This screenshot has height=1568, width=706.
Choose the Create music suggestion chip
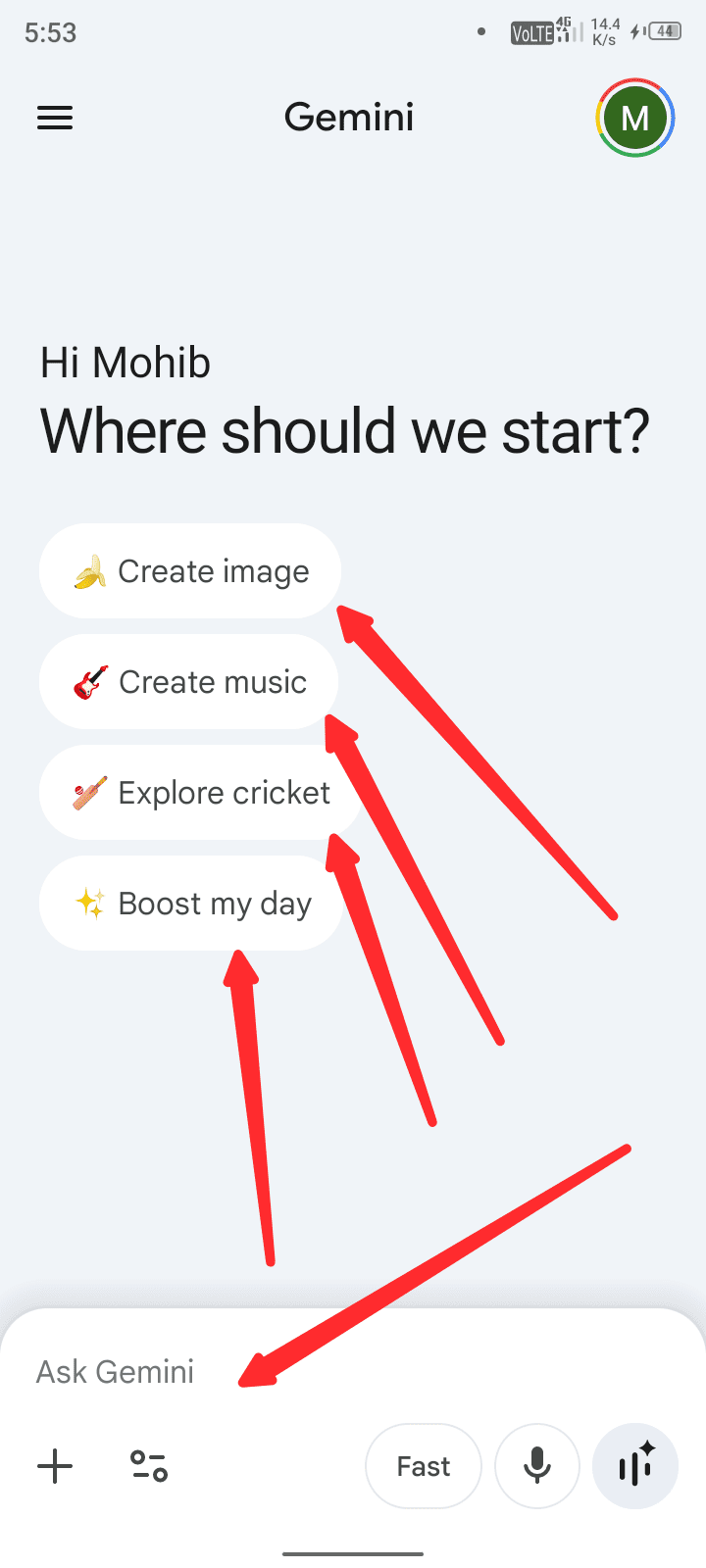188,682
